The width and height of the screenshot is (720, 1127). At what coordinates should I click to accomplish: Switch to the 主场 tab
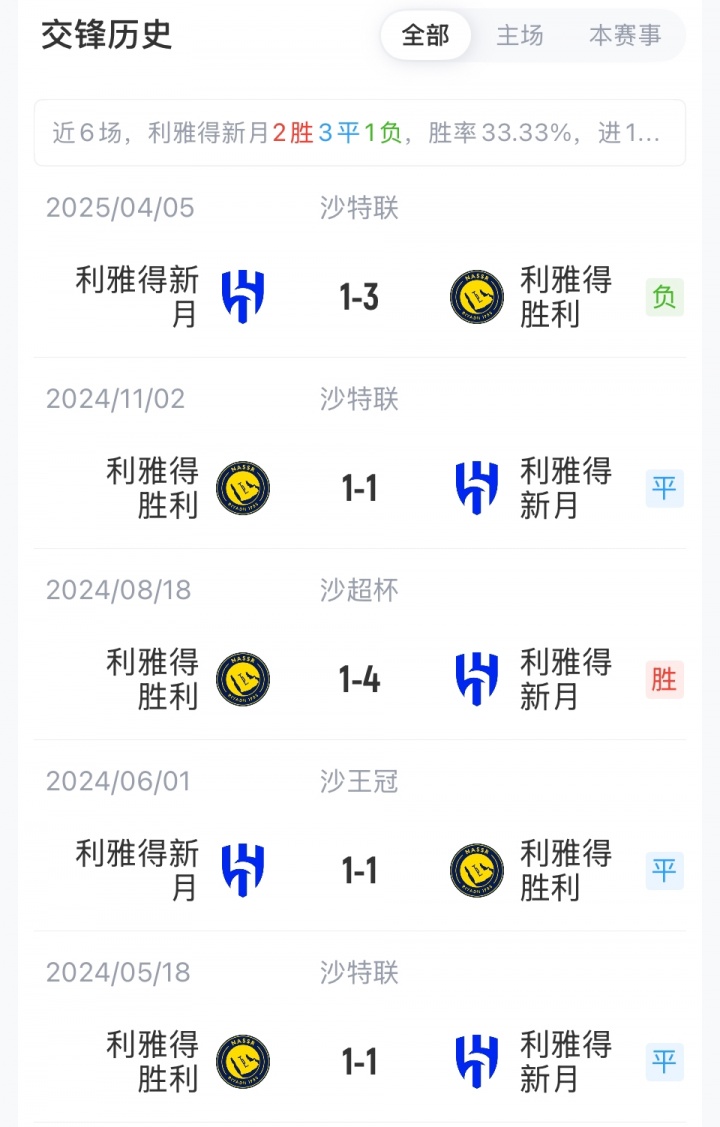tap(520, 36)
